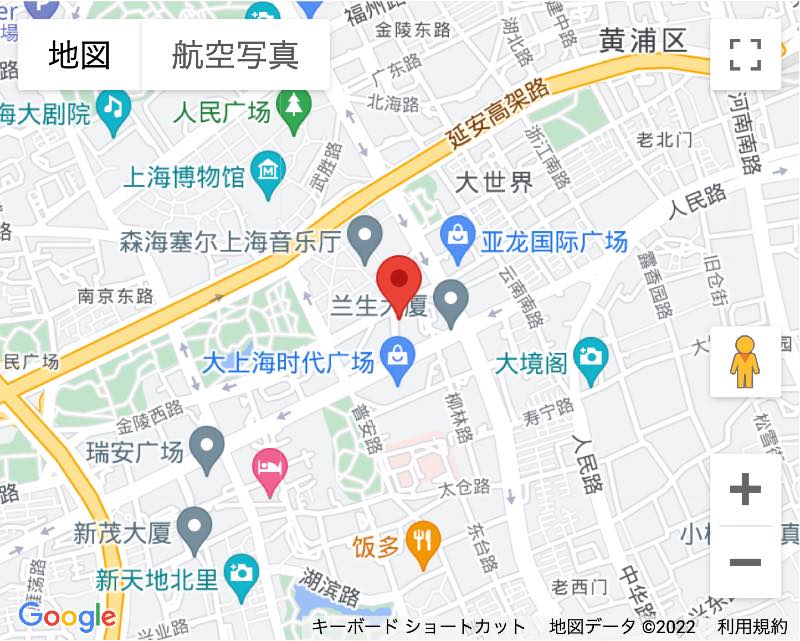Toggle fullscreen map view
The image size is (800, 641).
click(745, 55)
